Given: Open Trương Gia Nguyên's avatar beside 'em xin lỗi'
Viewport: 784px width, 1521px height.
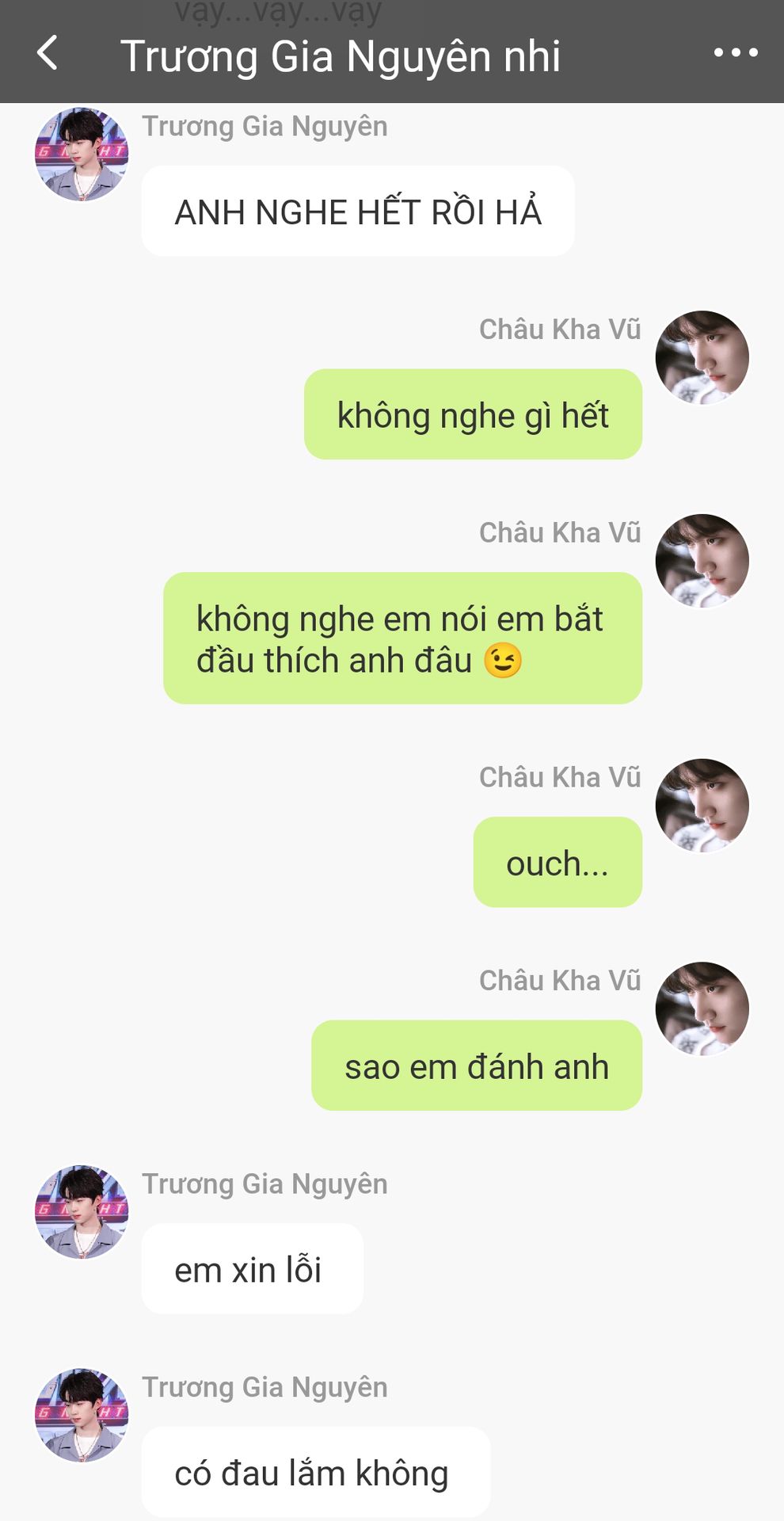Looking at the screenshot, I should pos(82,1211).
